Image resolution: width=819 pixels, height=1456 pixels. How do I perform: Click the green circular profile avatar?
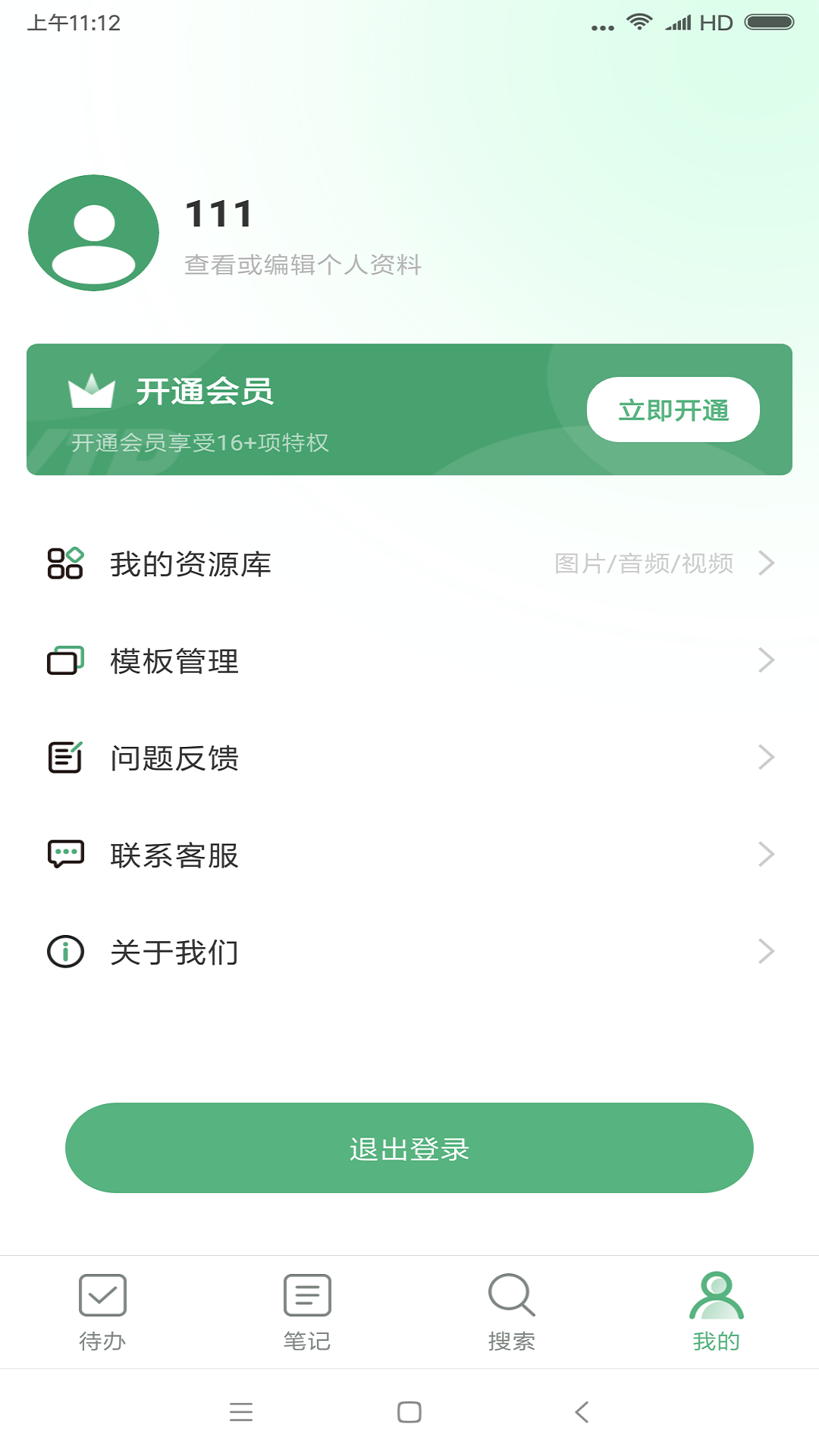[93, 233]
